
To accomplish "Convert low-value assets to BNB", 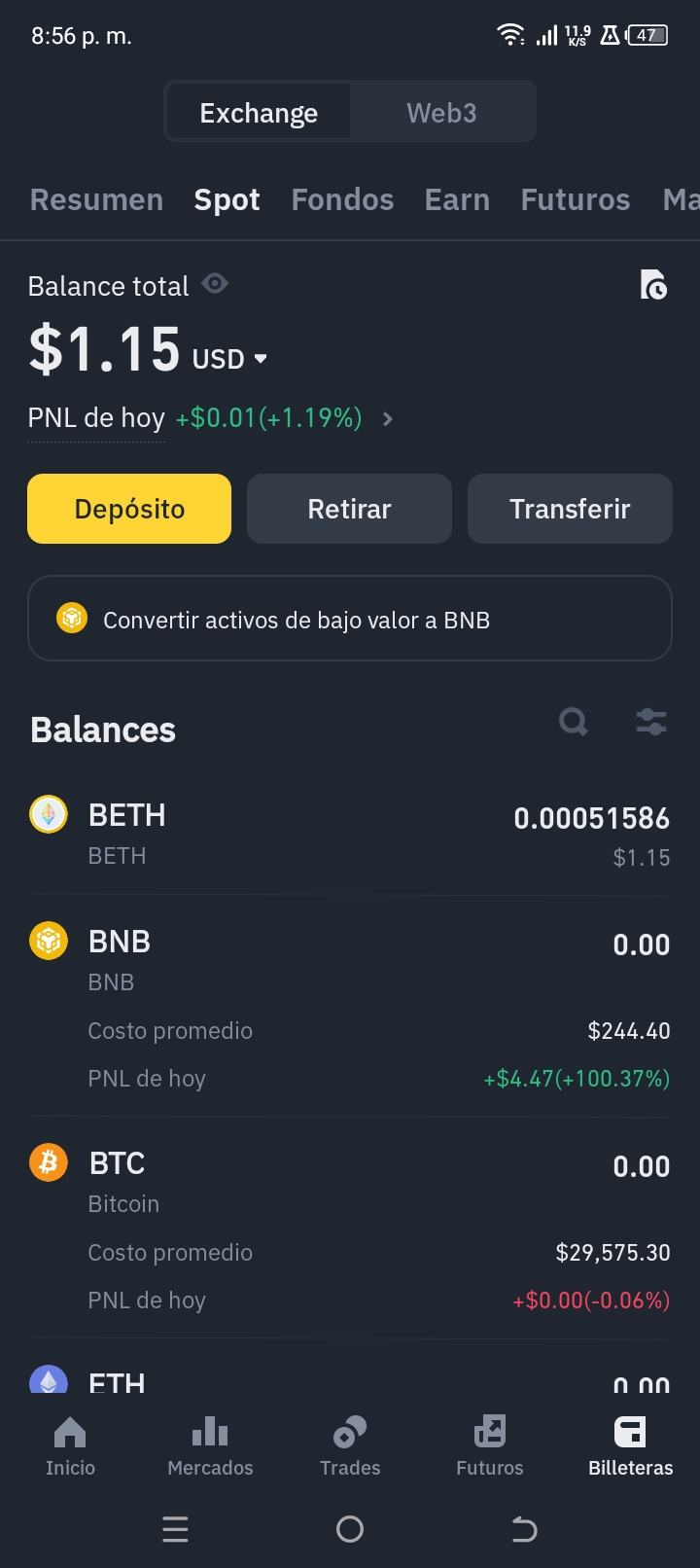I will point(350,620).
